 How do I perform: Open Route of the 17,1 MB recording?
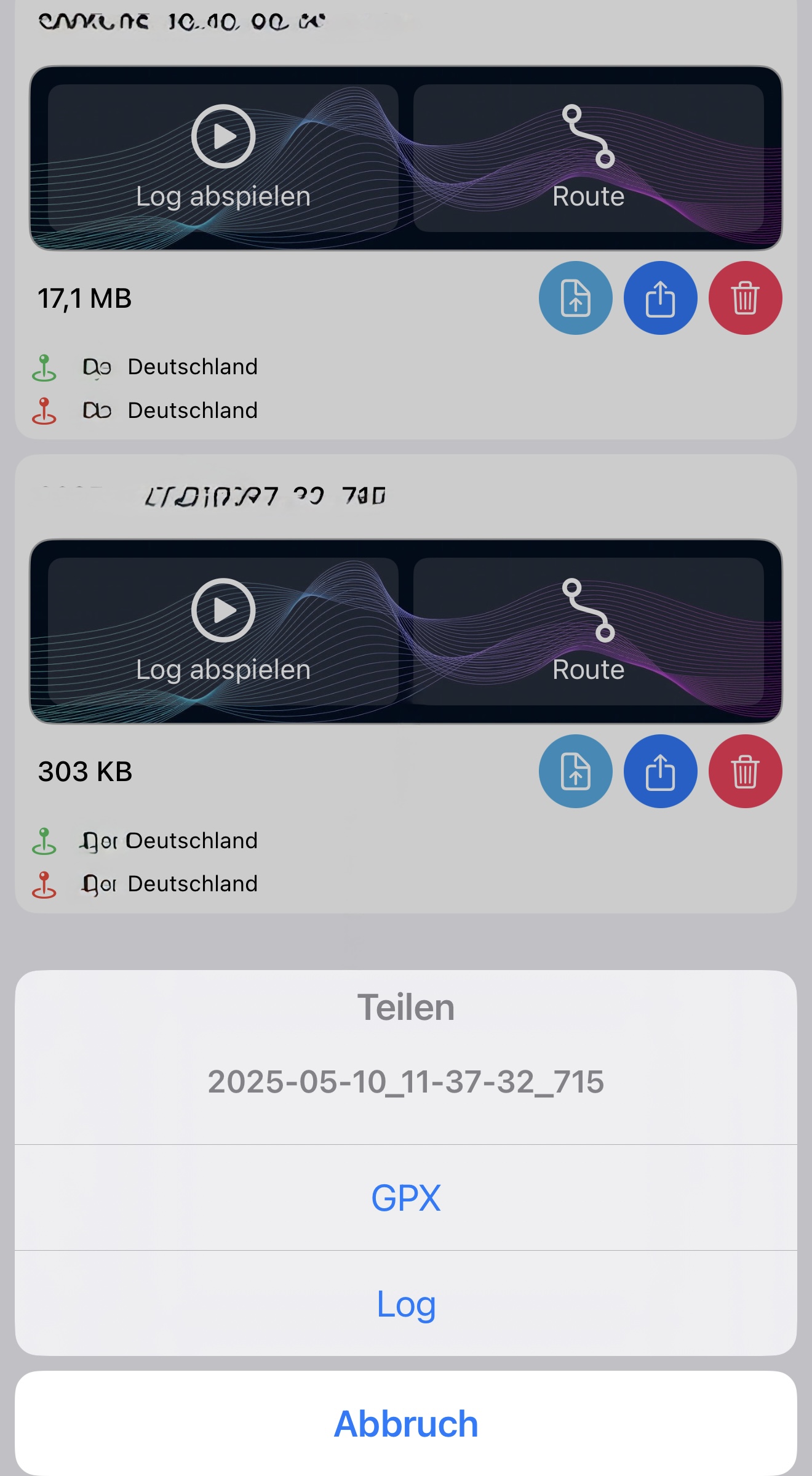coord(588,158)
